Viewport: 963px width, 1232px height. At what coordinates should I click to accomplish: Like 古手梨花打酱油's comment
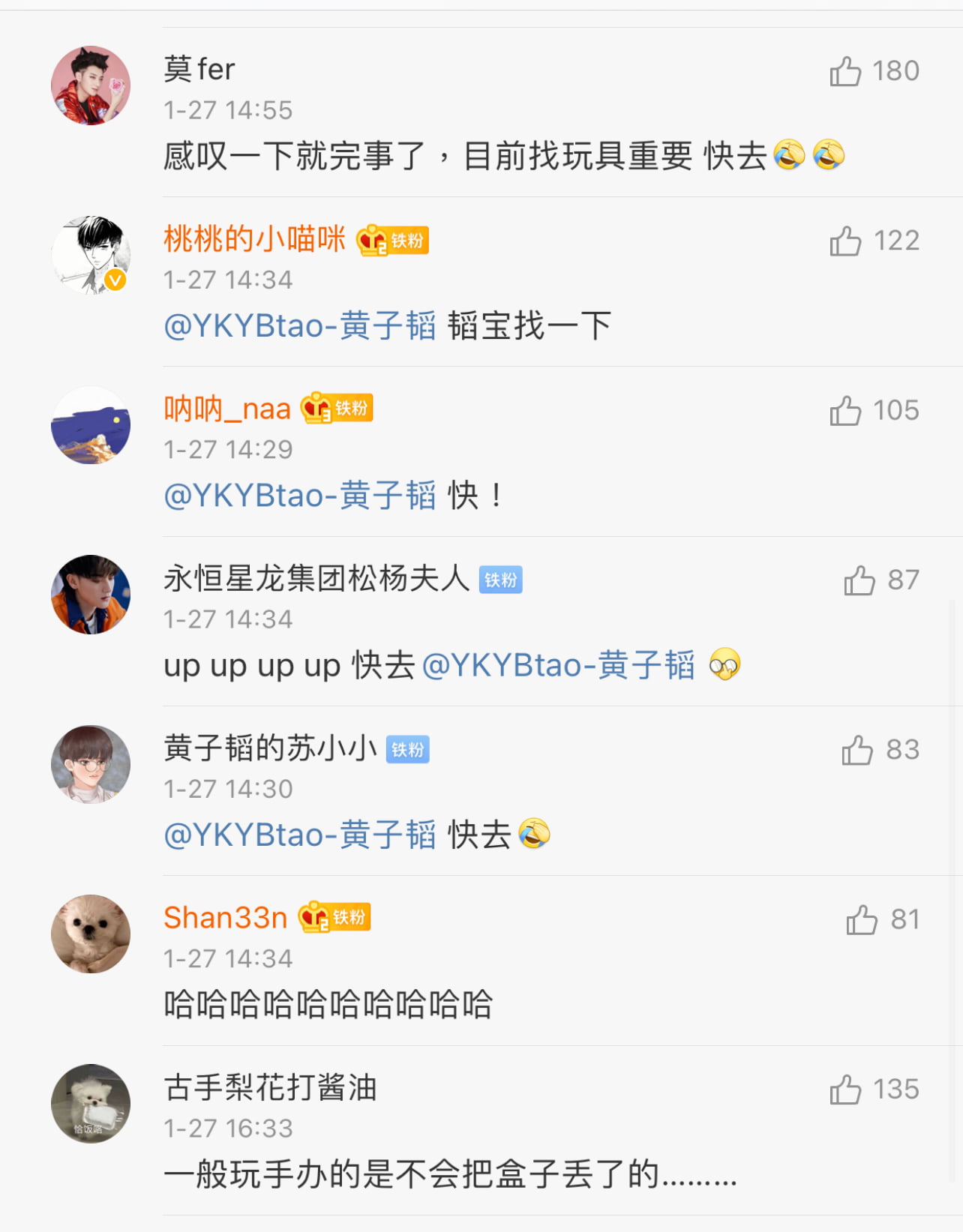pos(845,1089)
